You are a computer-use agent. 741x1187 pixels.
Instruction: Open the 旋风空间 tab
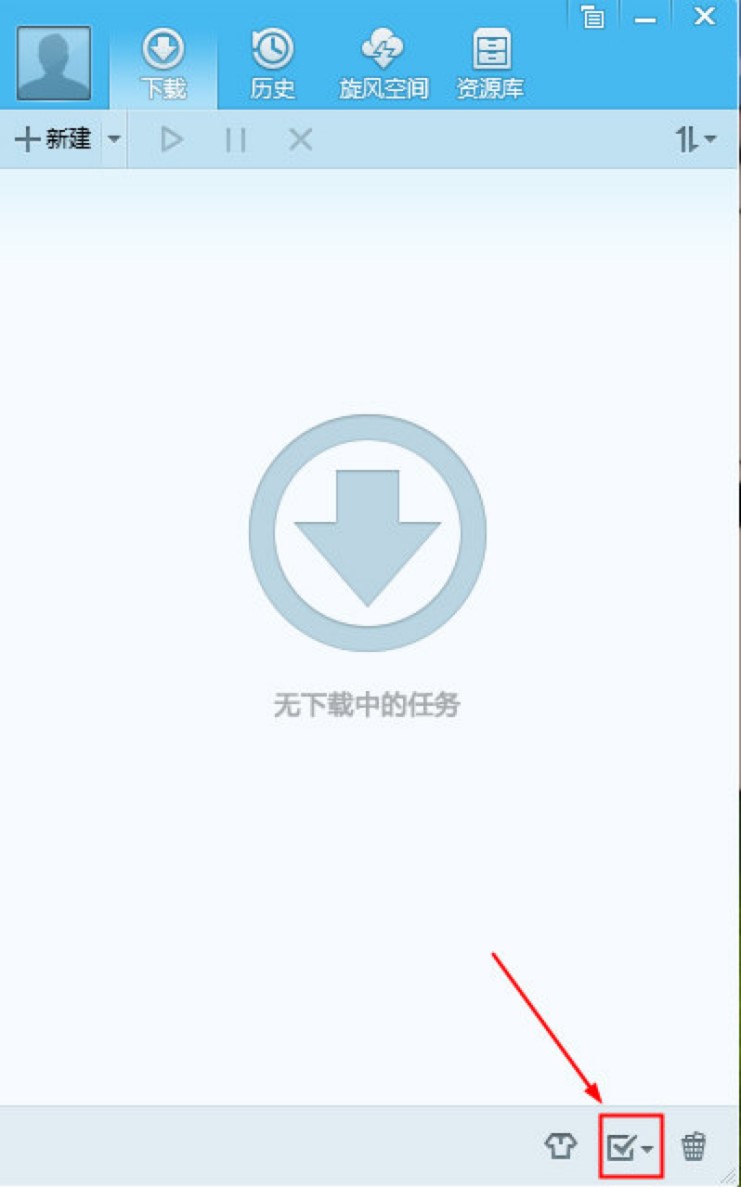click(383, 65)
